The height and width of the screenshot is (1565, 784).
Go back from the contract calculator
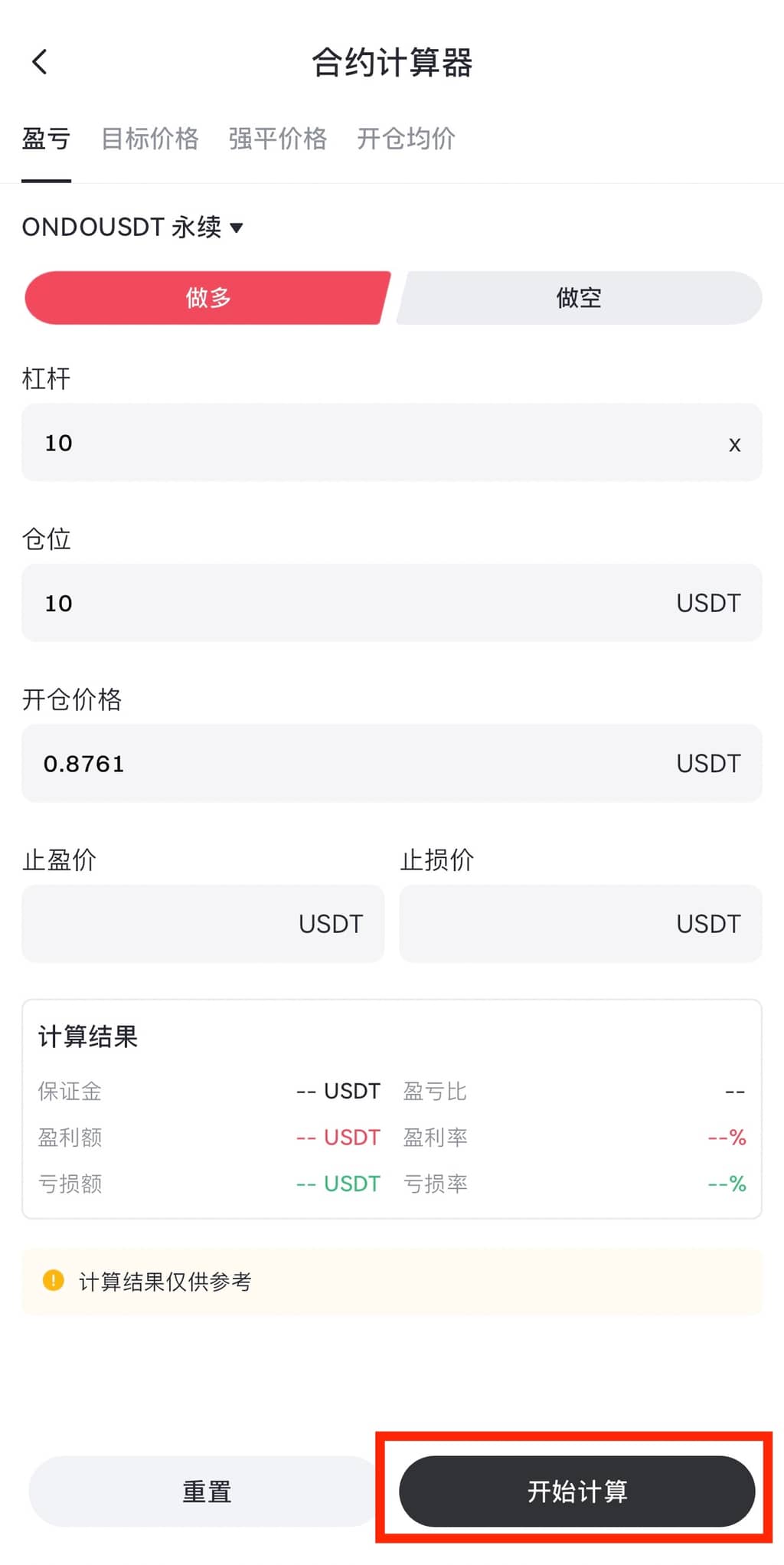click(40, 62)
